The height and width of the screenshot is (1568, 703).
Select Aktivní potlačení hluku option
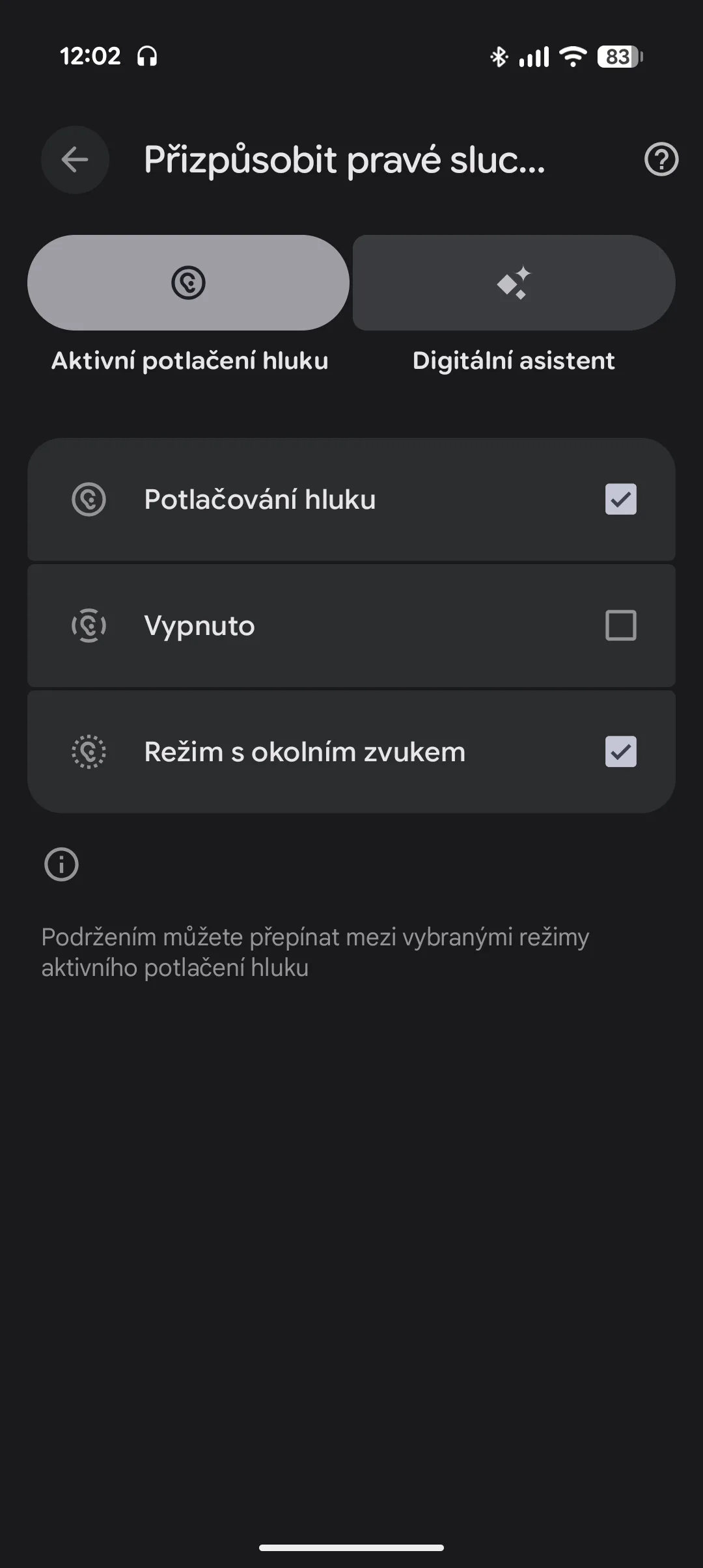[x=188, y=283]
